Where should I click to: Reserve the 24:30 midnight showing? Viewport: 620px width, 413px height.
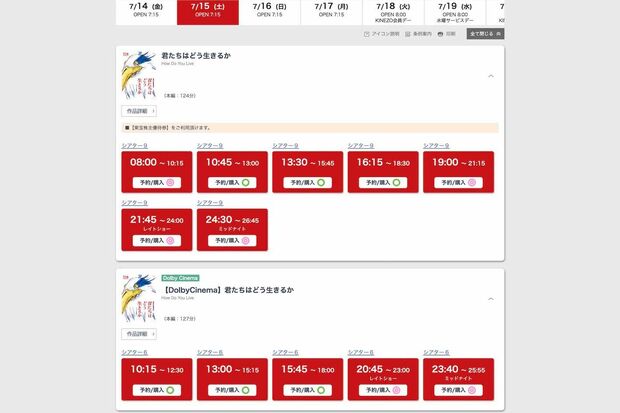[x=231, y=240]
